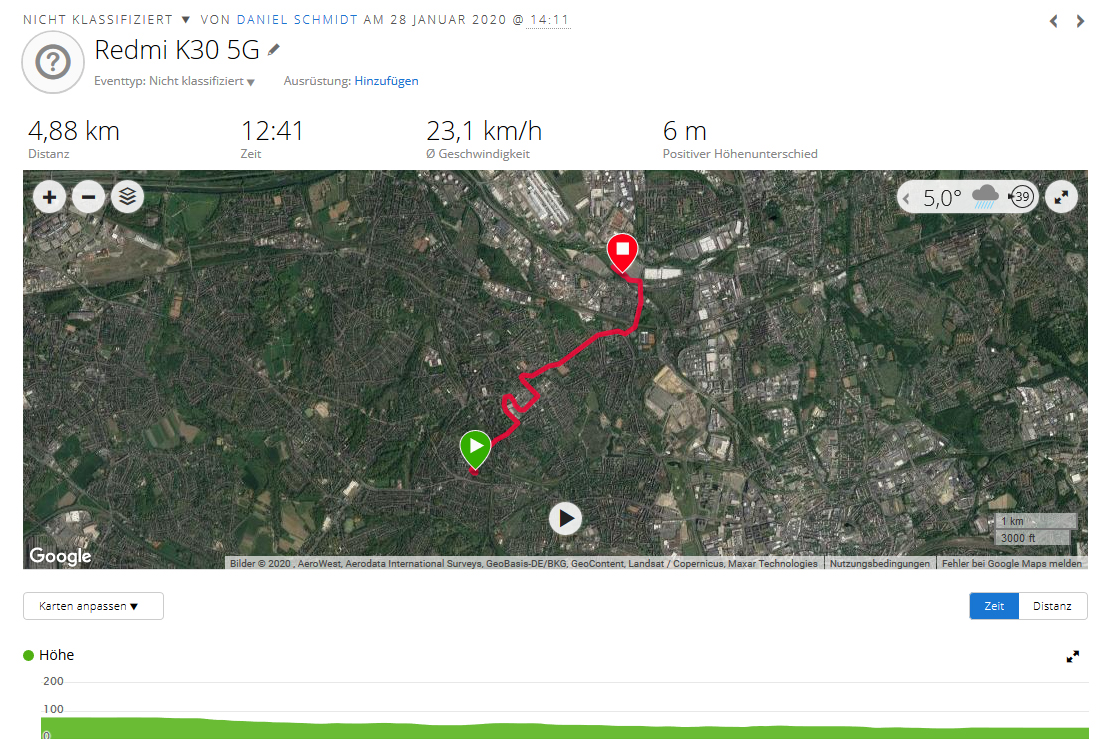Toggle the Höhe series in chart

[x=48, y=655]
